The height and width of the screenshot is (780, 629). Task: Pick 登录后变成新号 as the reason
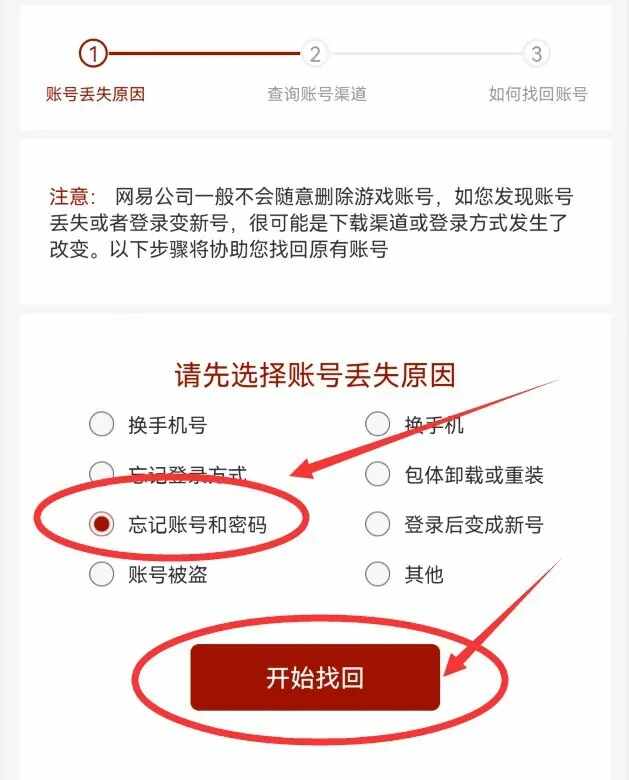click(377, 524)
